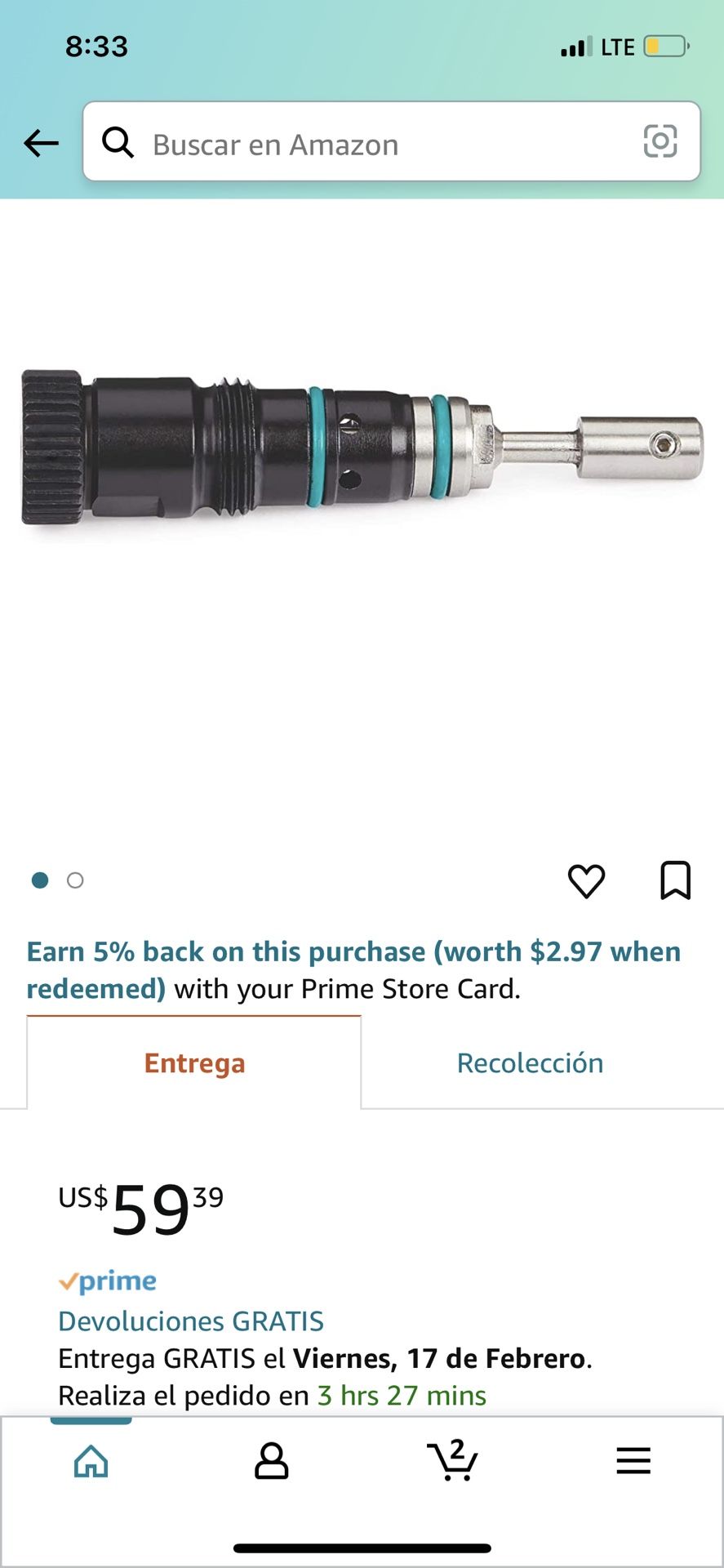Add product to wish list with heart

click(586, 881)
